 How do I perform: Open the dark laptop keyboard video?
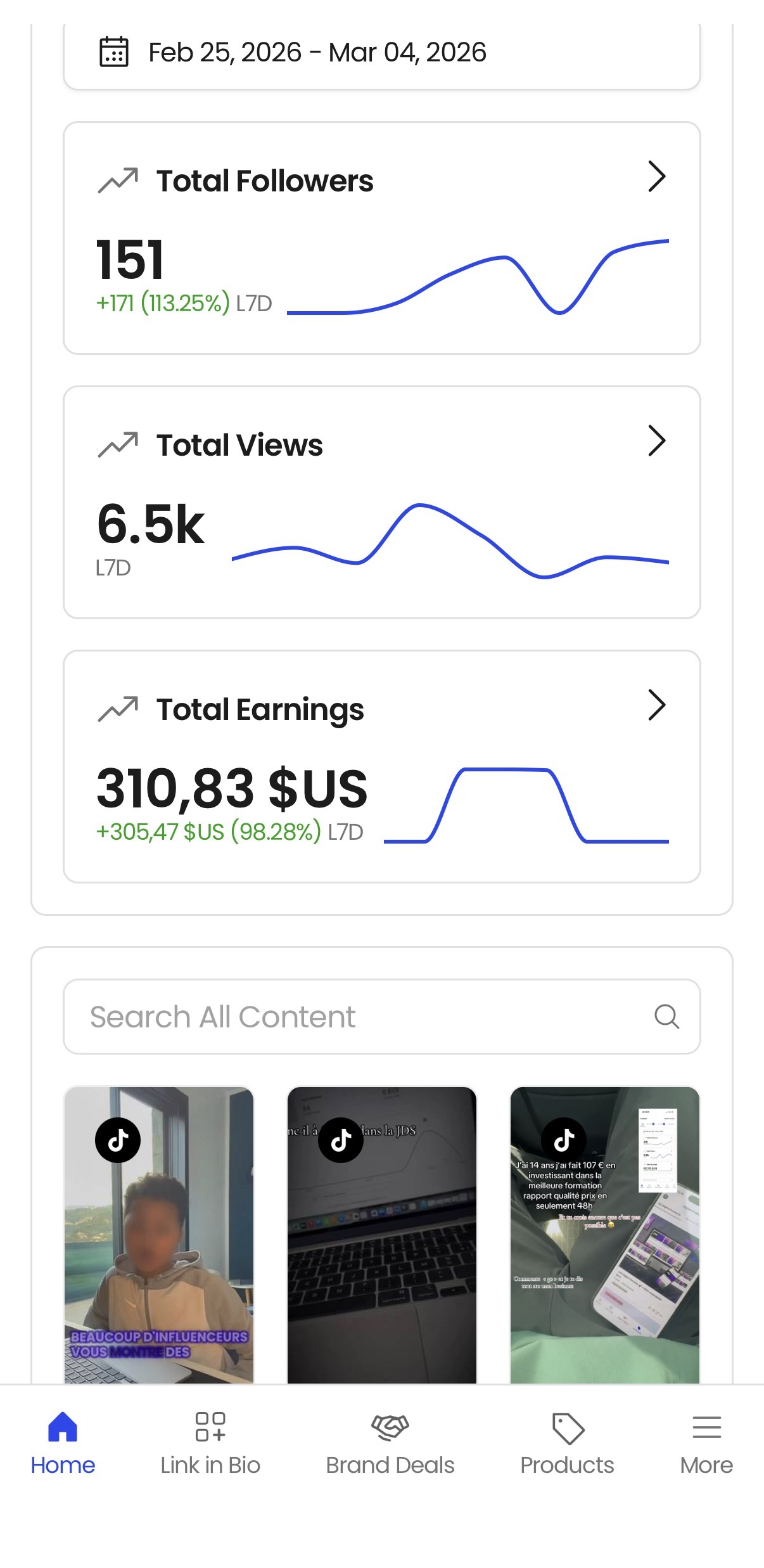point(382,1235)
